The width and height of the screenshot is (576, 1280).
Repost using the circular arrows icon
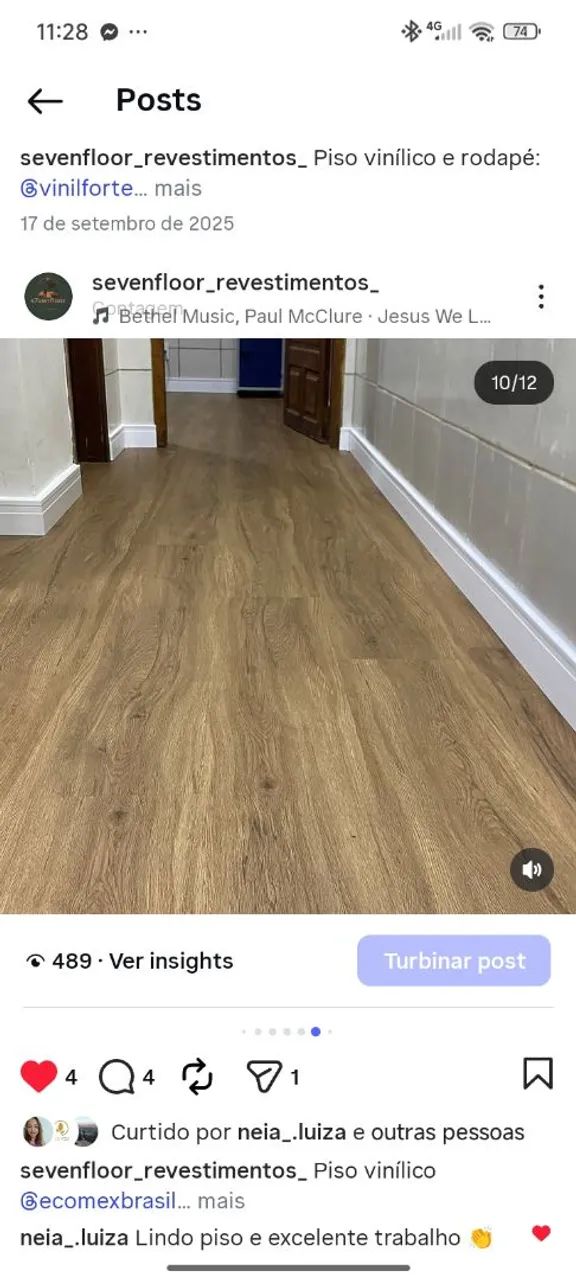(x=198, y=1076)
